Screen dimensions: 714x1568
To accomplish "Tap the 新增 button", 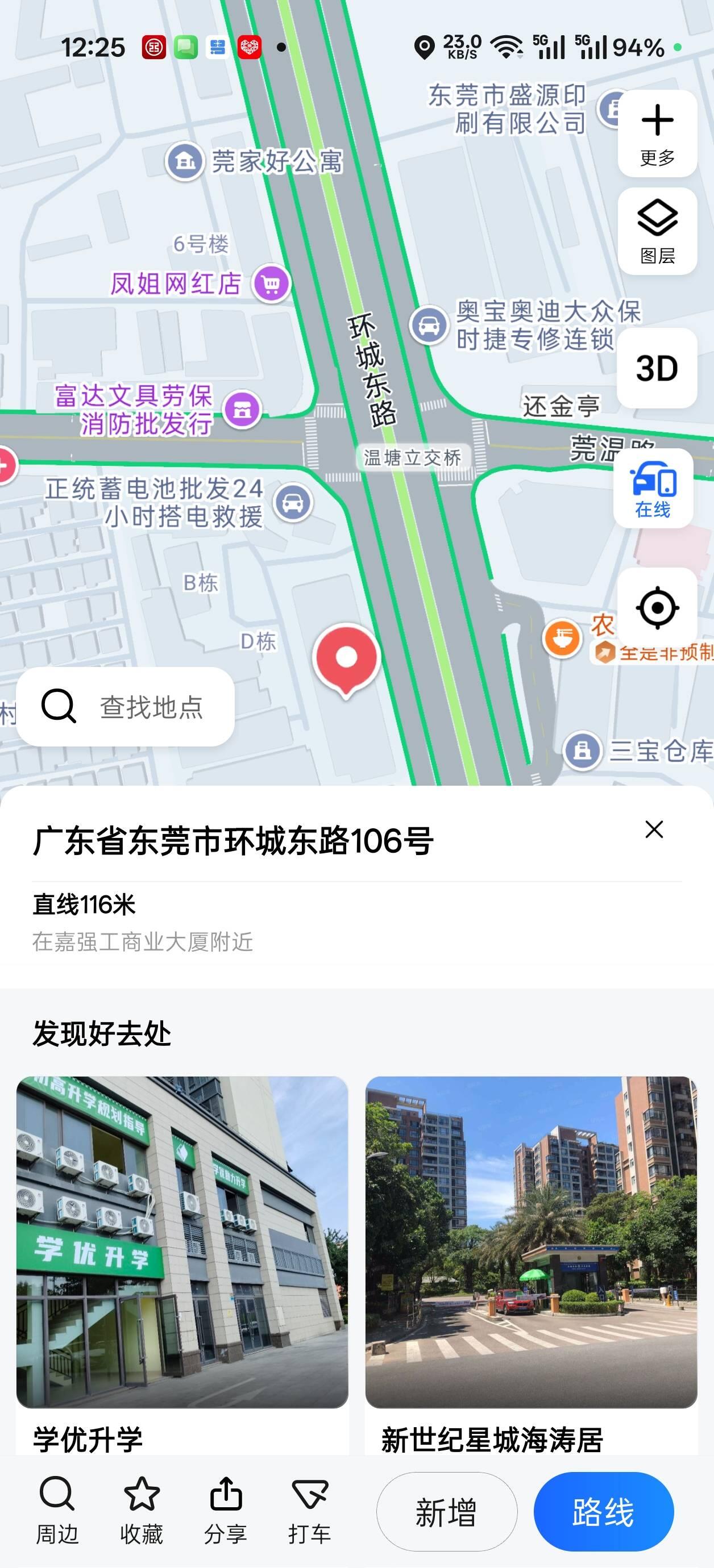I will pos(447,1512).
